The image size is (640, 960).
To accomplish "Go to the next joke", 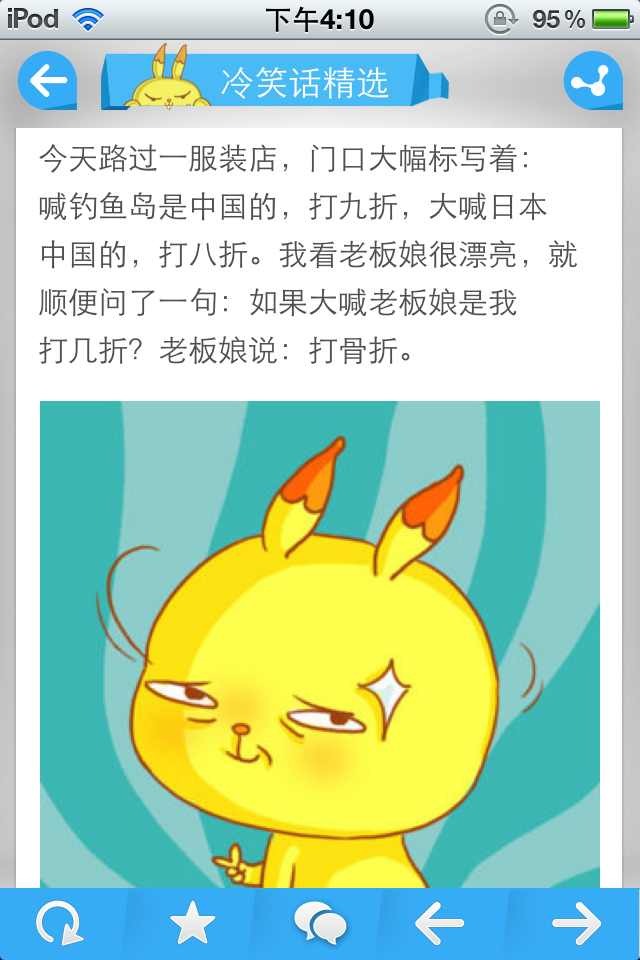I will tap(577, 924).
